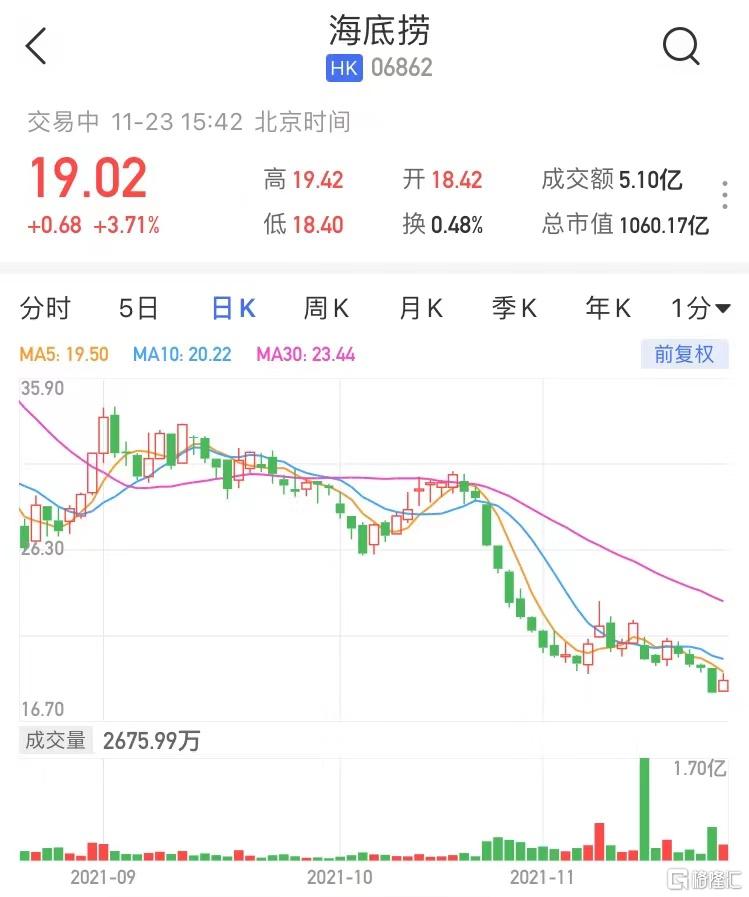Image resolution: width=749 pixels, height=897 pixels.
Task: Show the 季K quarterly chart
Action: pyautogui.click(x=514, y=309)
